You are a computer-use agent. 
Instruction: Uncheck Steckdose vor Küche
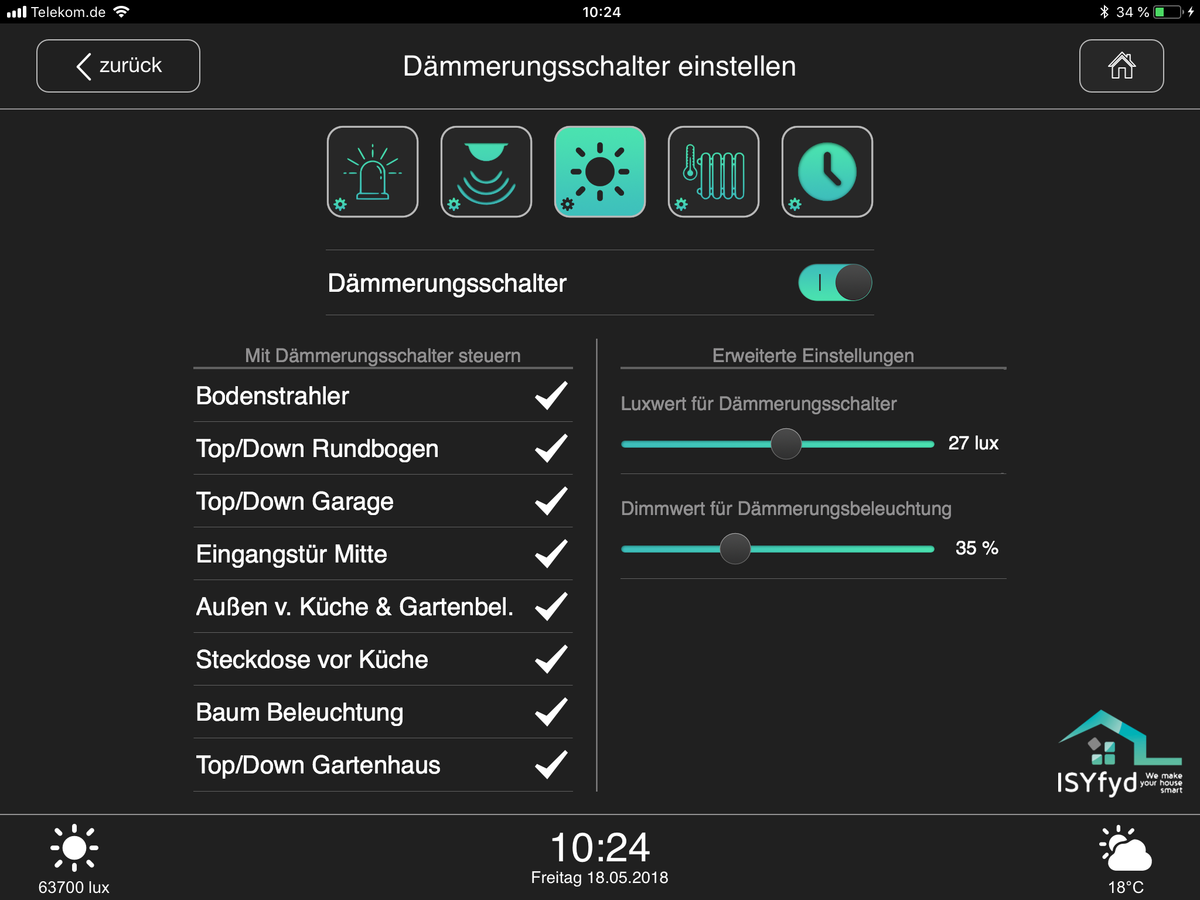551,660
